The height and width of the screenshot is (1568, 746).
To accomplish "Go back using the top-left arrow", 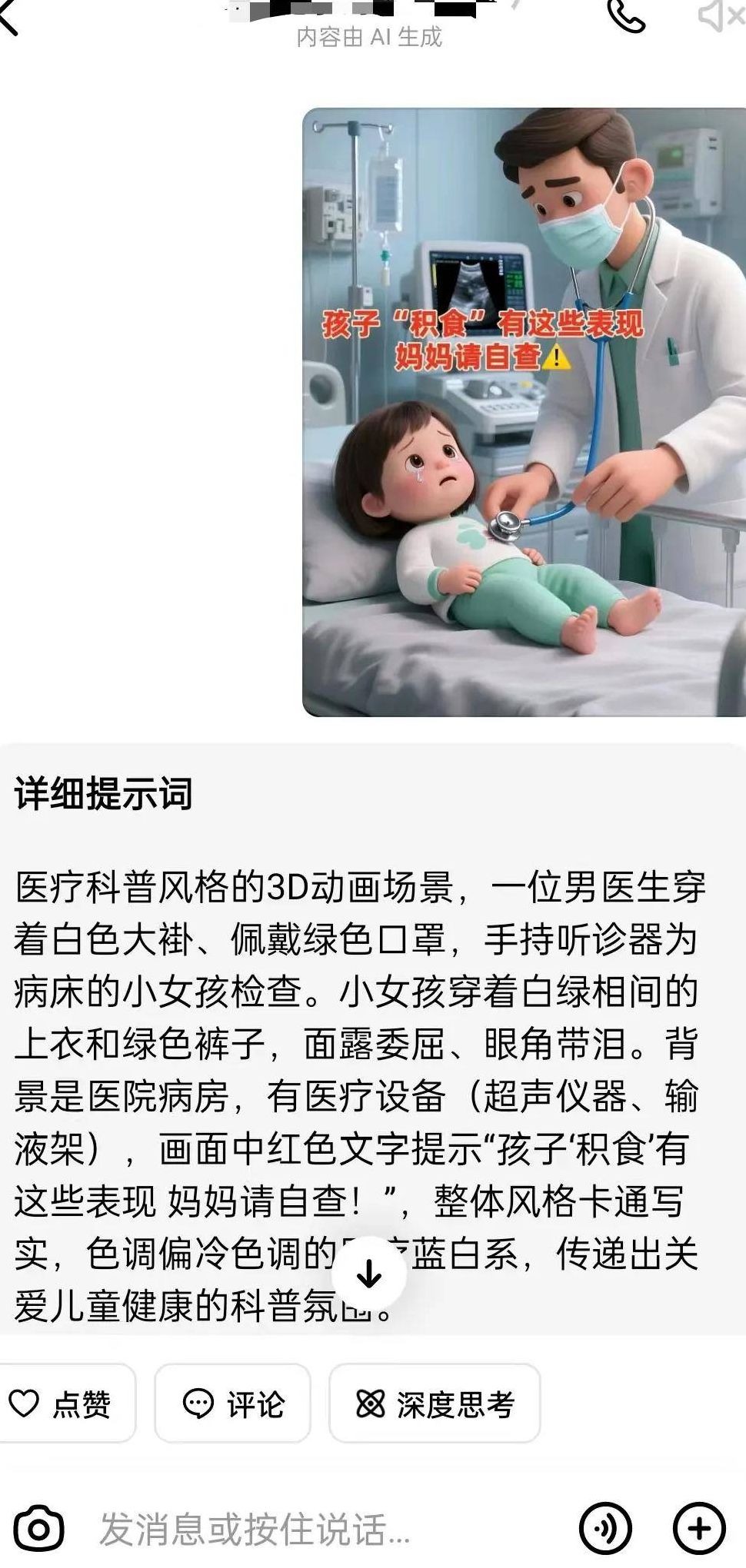I will click(x=9, y=17).
